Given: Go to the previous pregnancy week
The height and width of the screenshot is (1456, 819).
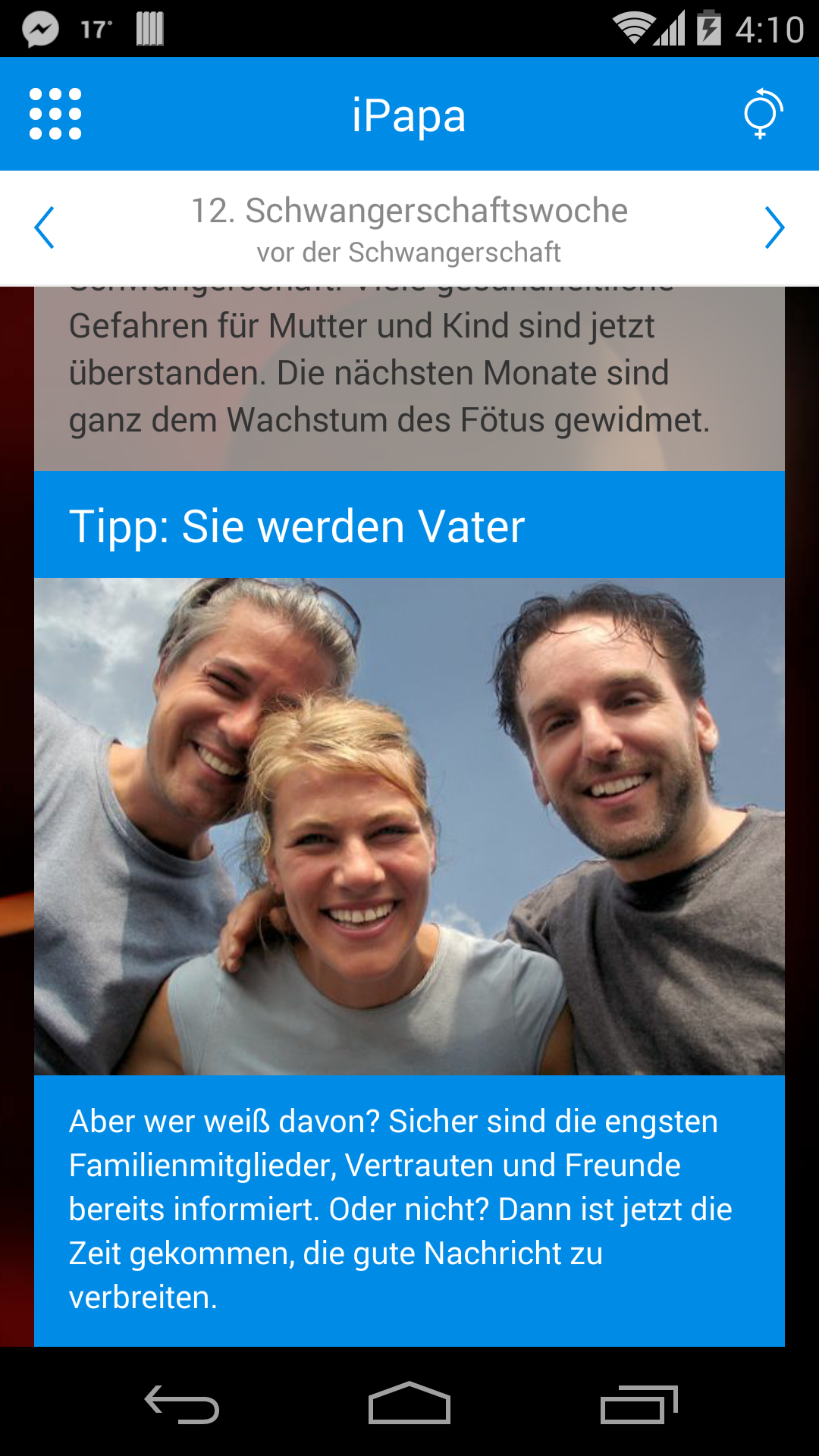Looking at the screenshot, I should [x=45, y=227].
